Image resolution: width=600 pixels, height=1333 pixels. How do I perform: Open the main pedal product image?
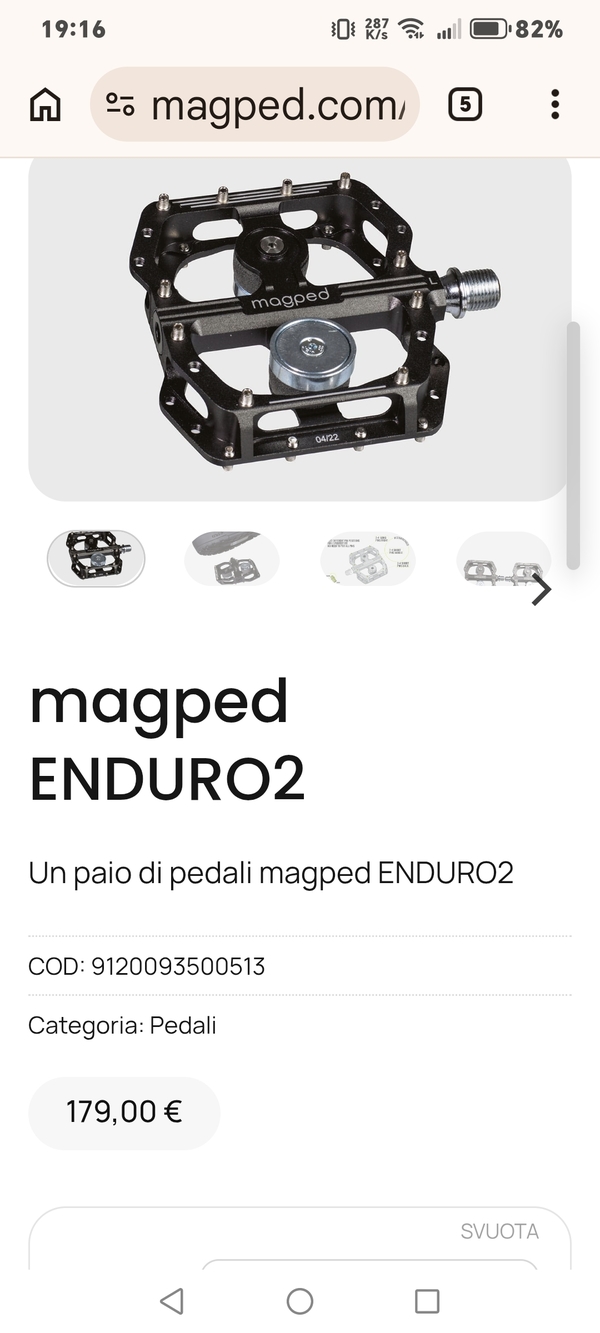[300, 325]
